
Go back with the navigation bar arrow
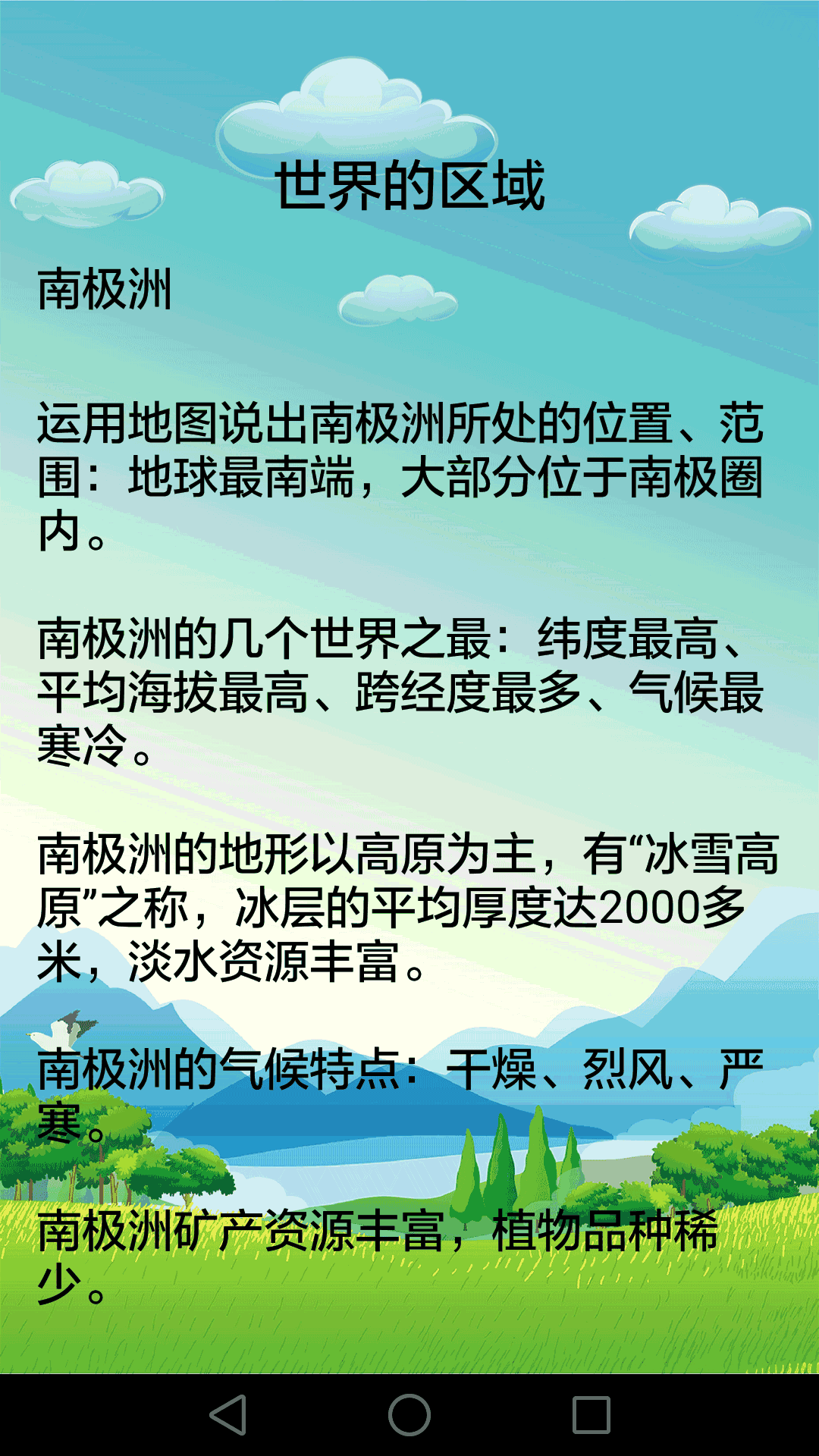(x=228, y=1415)
